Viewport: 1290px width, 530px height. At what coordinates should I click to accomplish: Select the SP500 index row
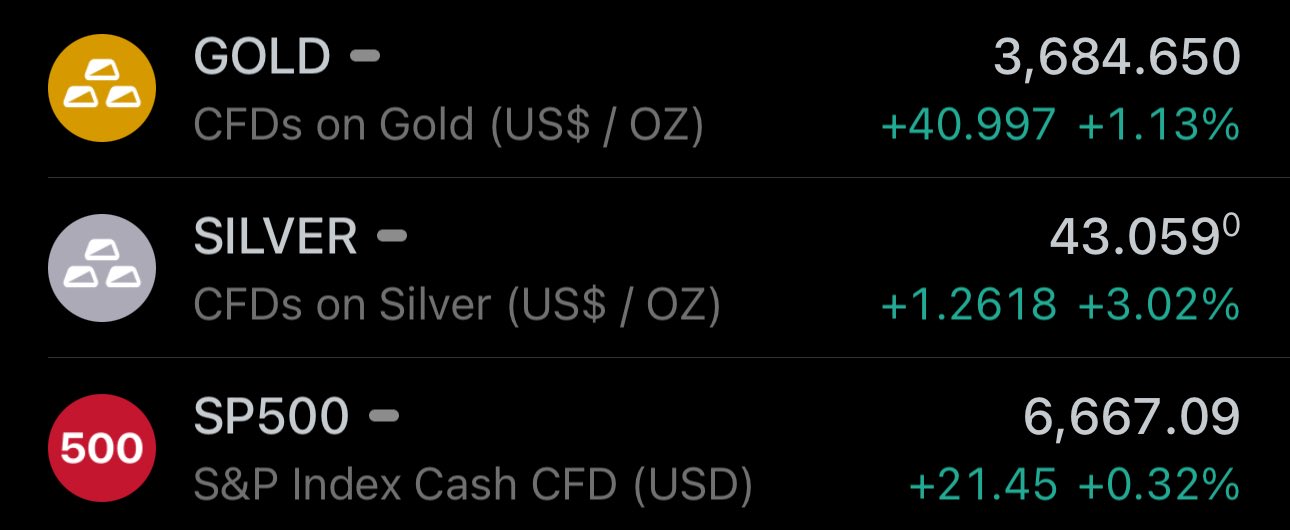[x=645, y=446]
